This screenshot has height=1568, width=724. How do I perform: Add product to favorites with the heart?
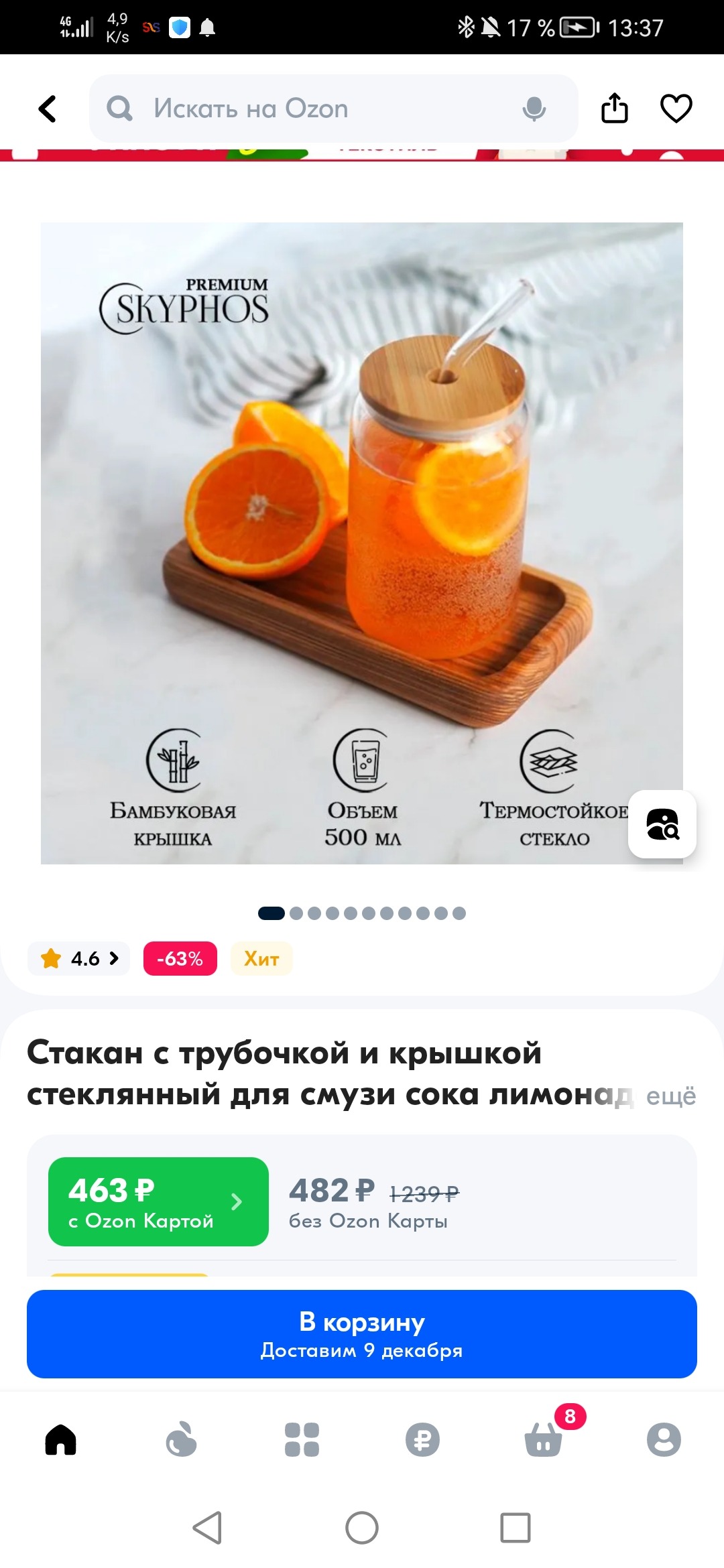click(x=676, y=109)
